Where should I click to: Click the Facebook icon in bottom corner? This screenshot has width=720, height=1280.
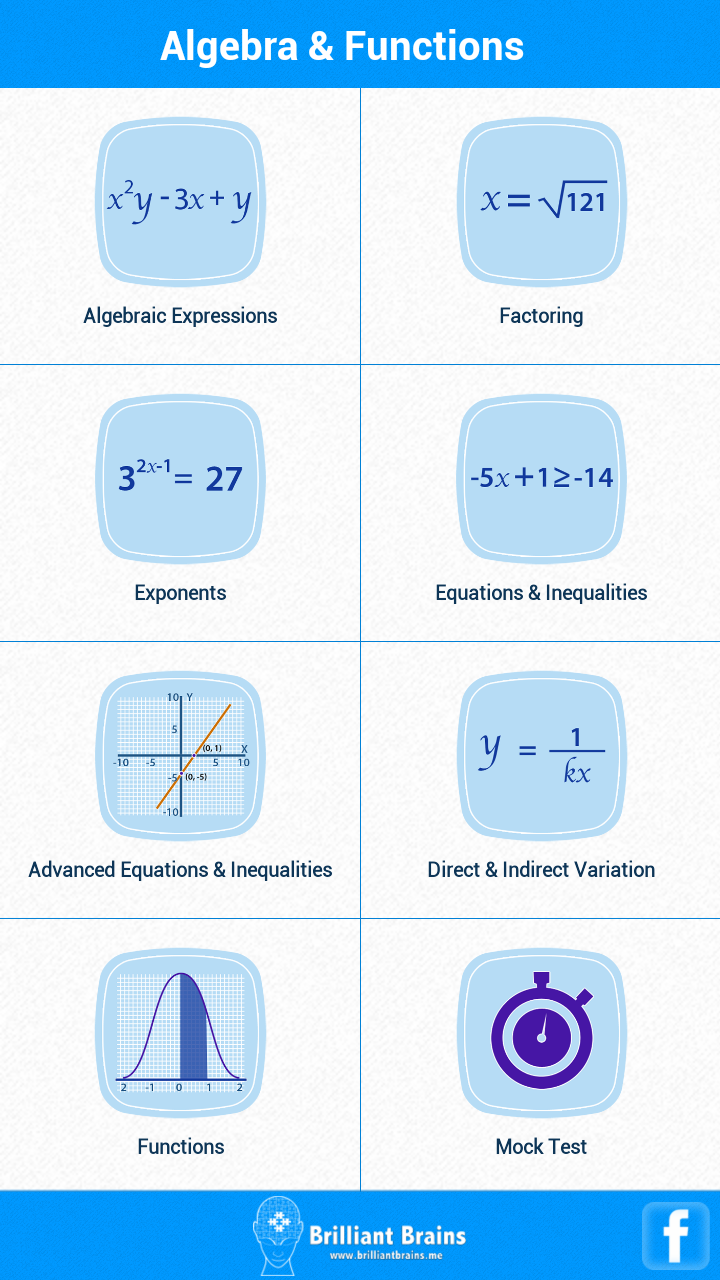pos(676,1234)
